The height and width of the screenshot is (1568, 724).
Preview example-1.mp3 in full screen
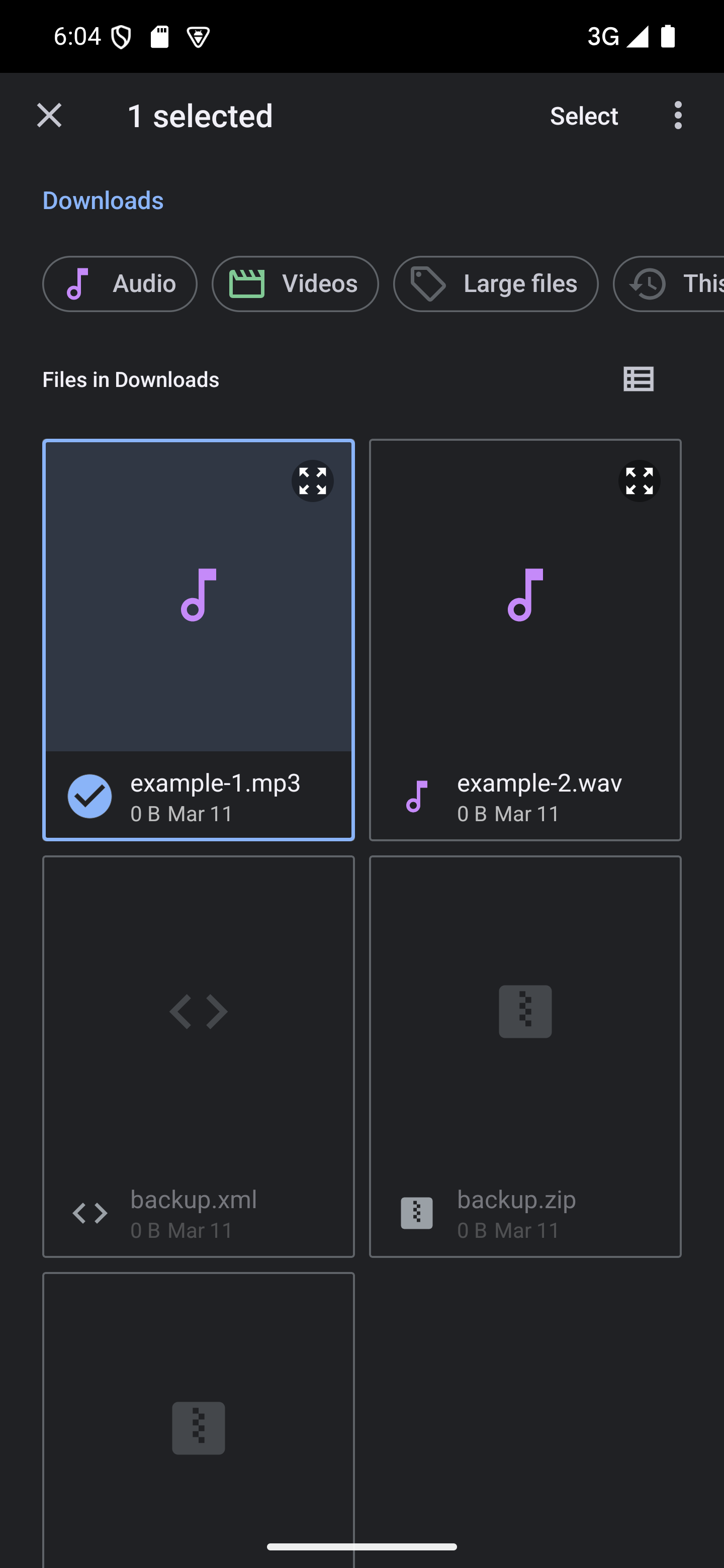click(312, 481)
